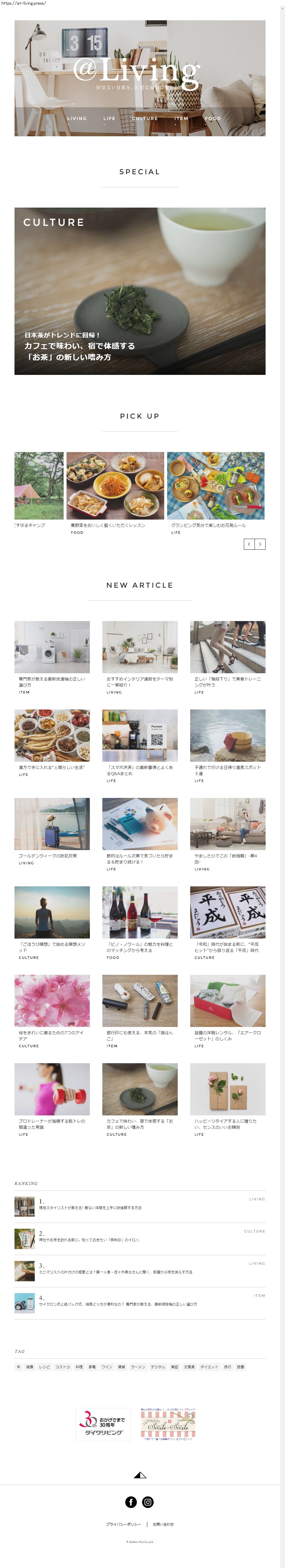Open the Pinot Noir wine article
The height and width of the screenshot is (1568, 285).
(x=139, y=923)
